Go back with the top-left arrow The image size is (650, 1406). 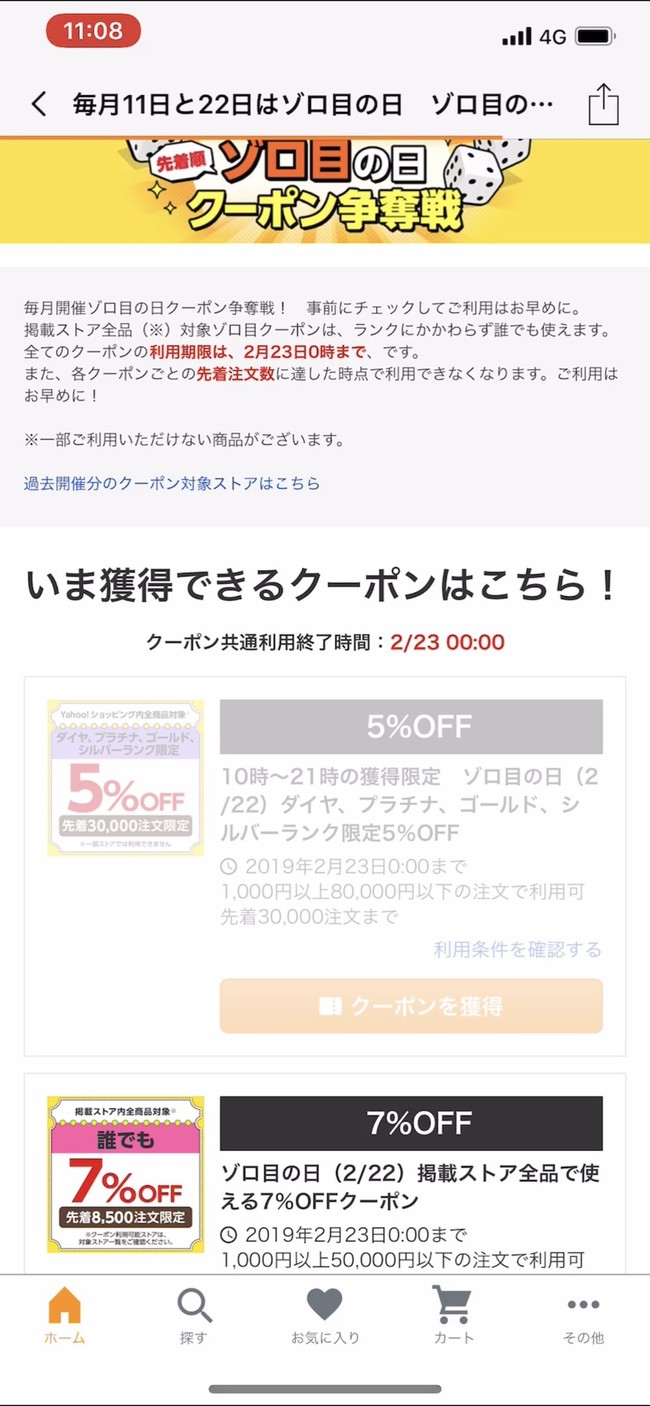39,104
